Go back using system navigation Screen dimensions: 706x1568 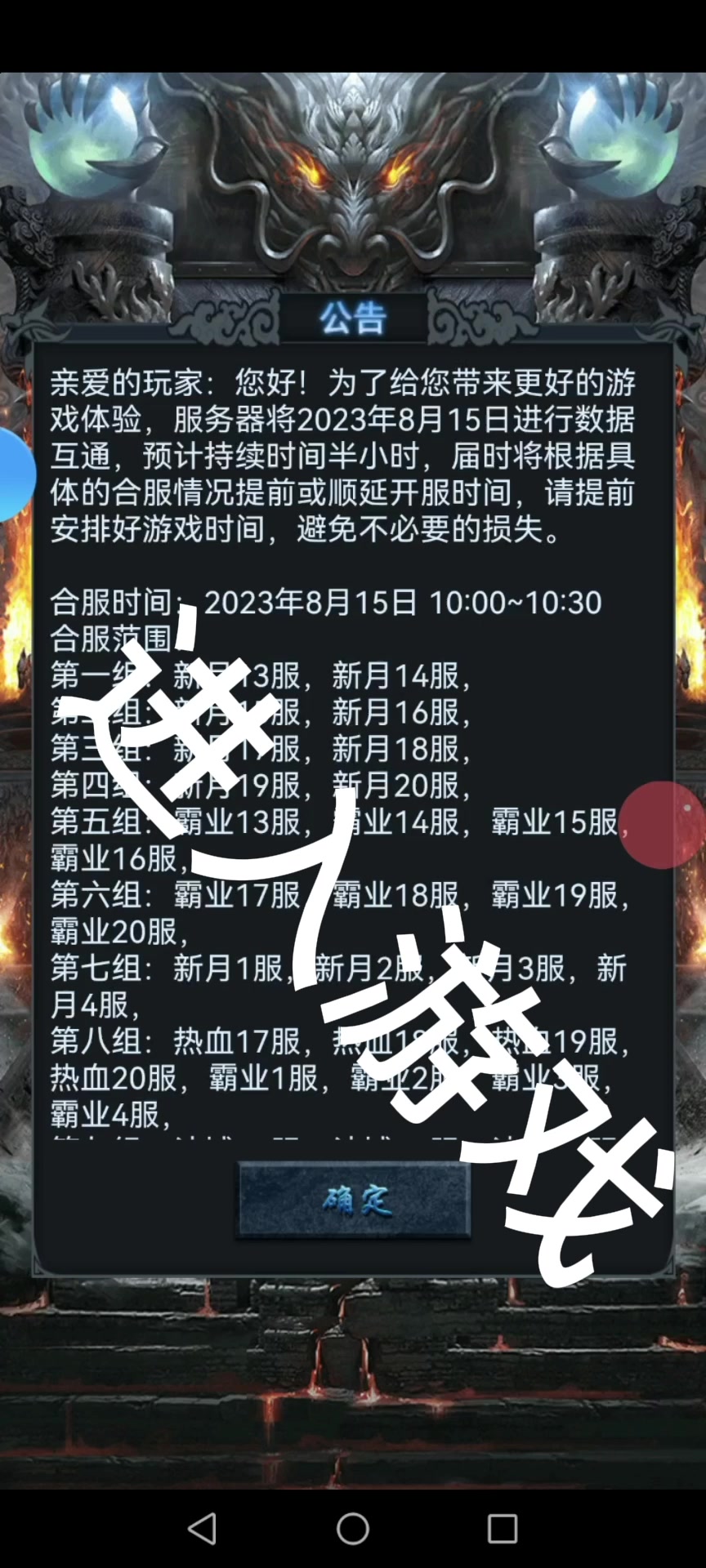(202, 1529)
